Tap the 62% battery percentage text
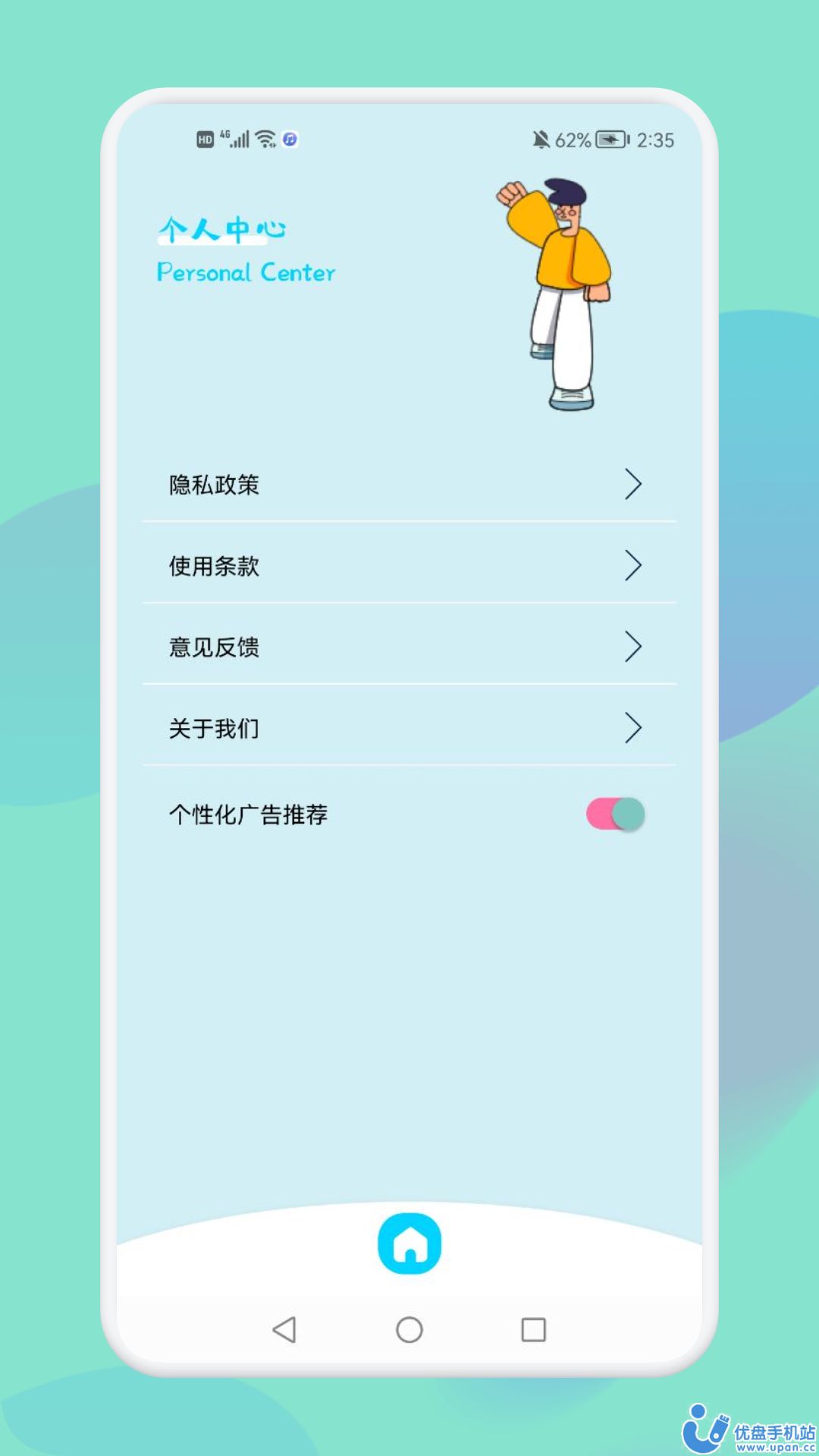 pos(572,139)
